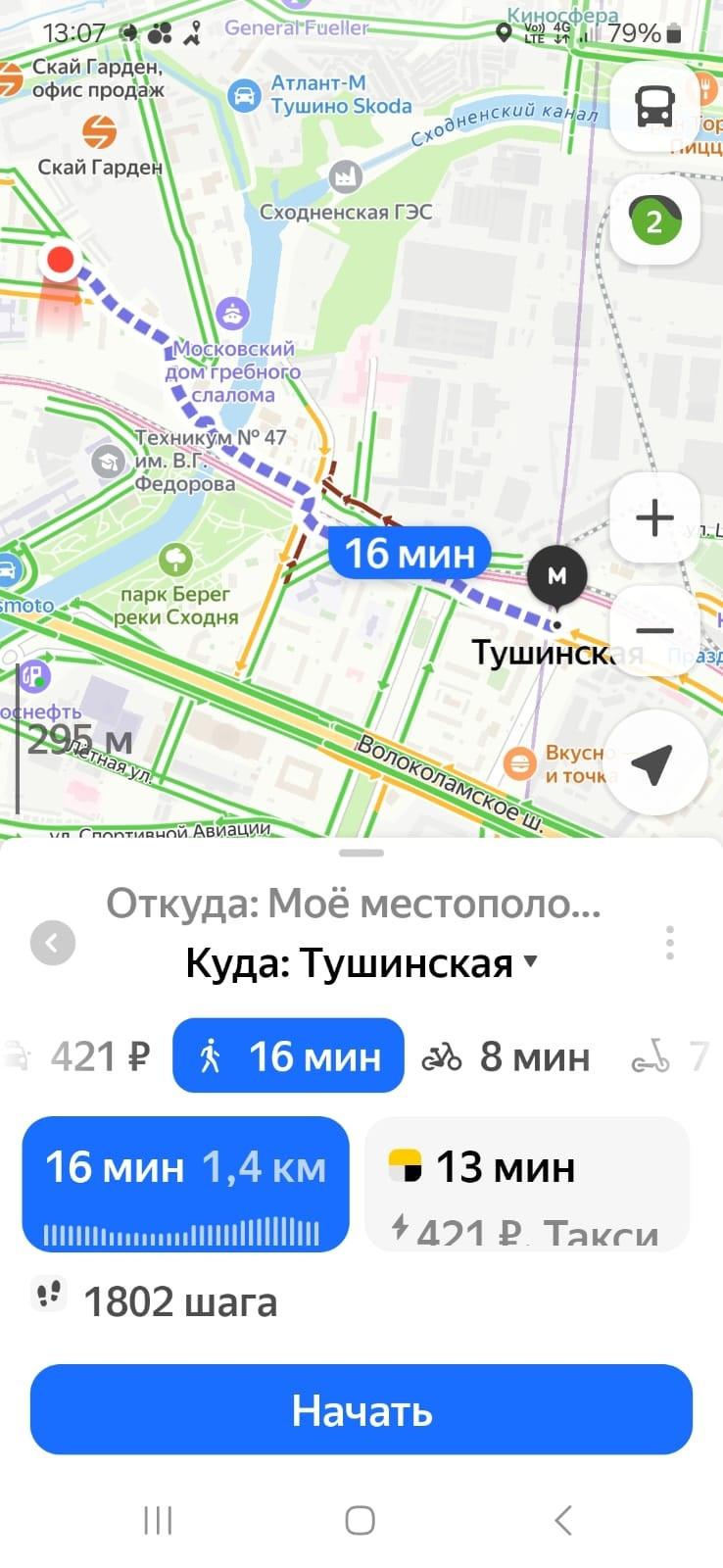Open route options overflow menu

pos(670,943)
